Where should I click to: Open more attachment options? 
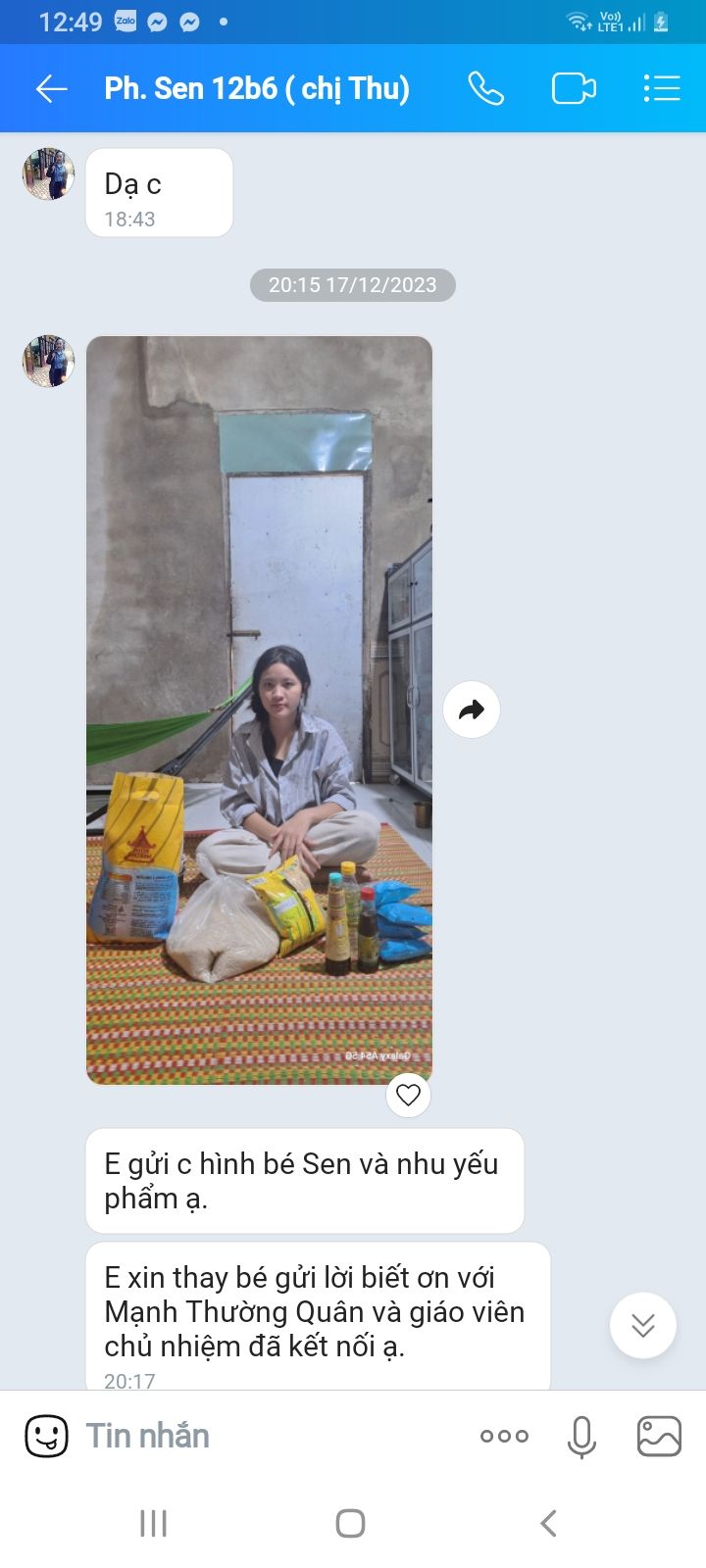pos(504,1437)
